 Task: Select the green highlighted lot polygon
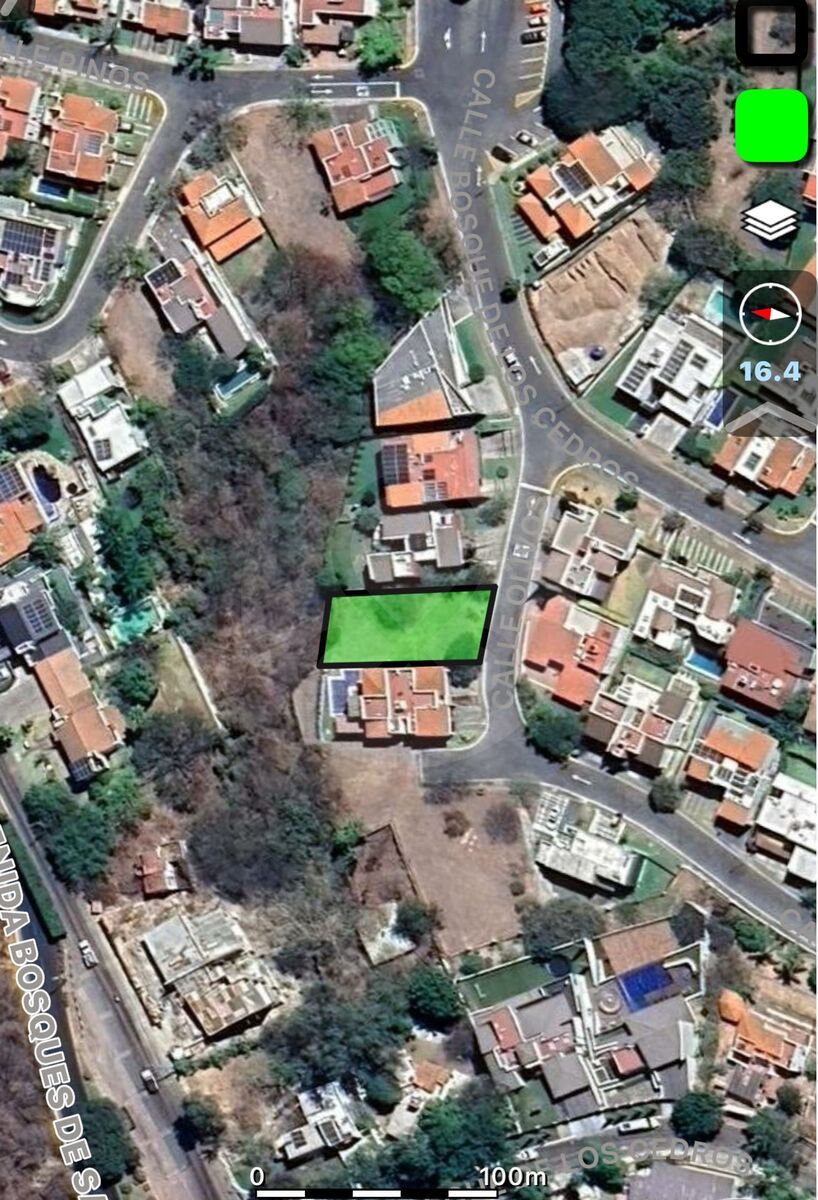(x=407, y=627)
